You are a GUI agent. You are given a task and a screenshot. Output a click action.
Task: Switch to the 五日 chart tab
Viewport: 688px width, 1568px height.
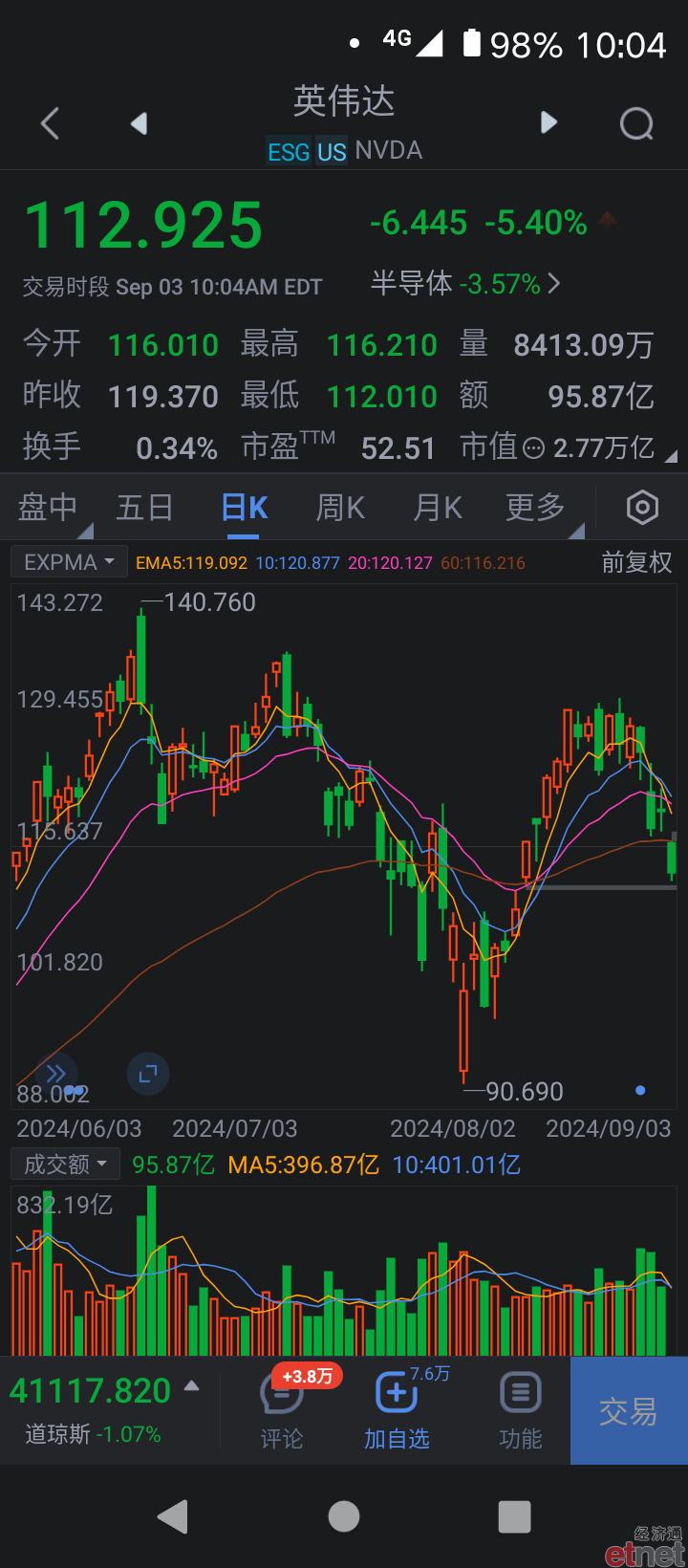[144, 508]
